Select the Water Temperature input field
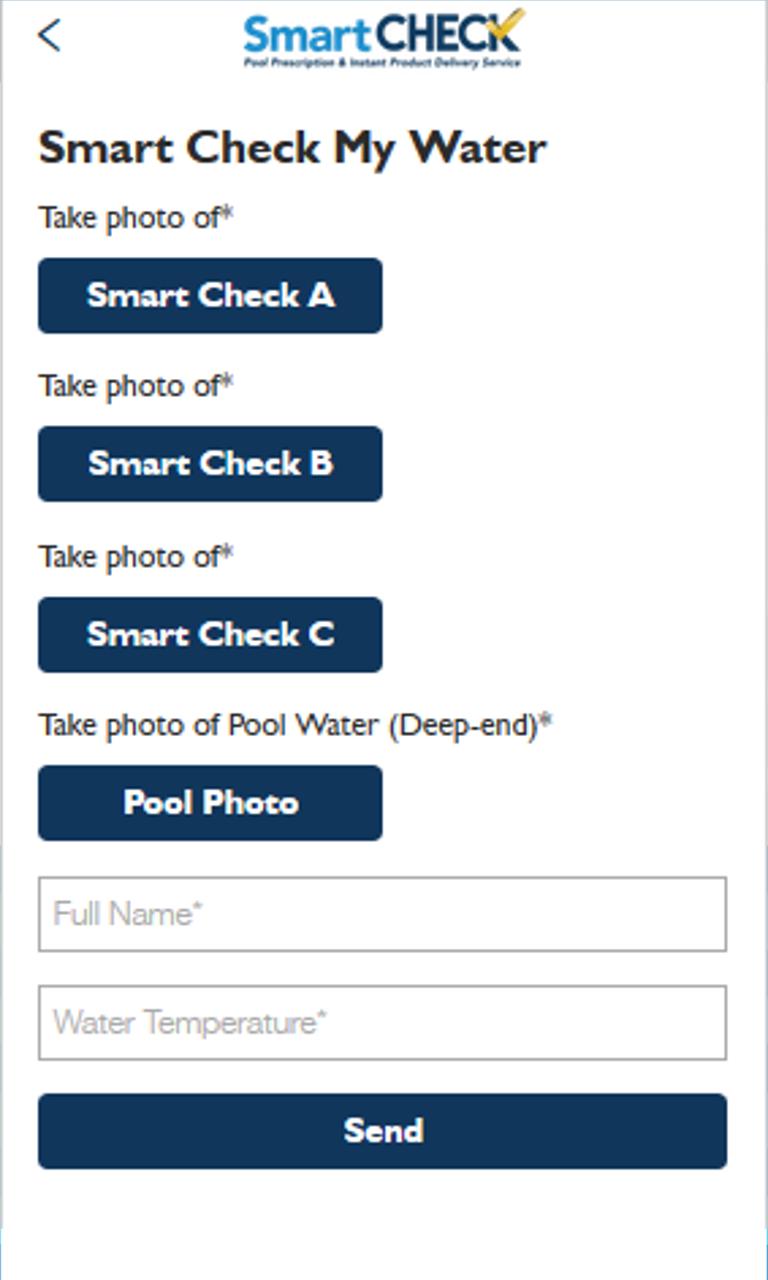Image resolution: width=768 pixels, height=1280 pixels. tap(383, 1023)
